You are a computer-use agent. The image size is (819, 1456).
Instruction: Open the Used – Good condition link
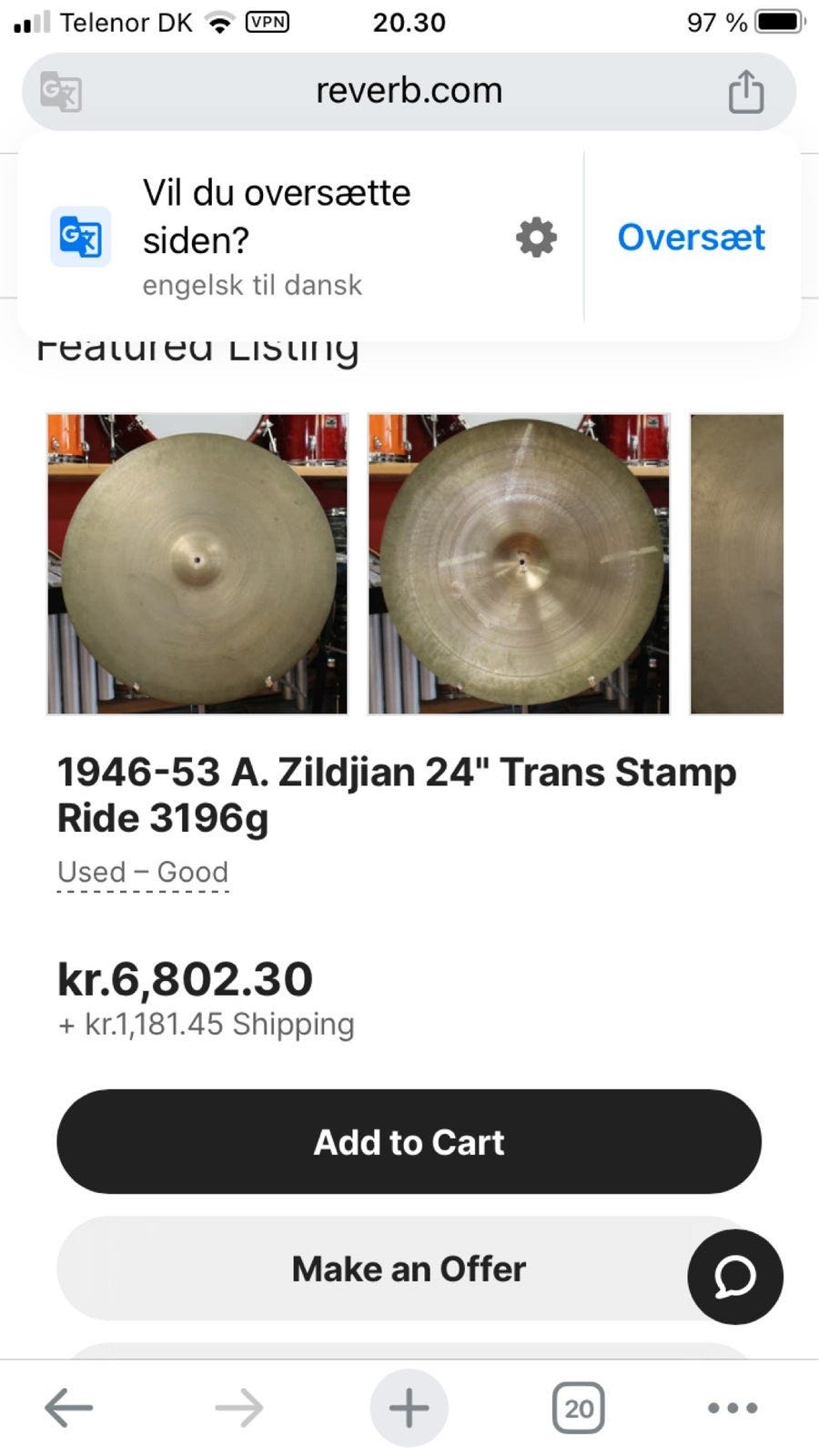pos(143,872)
